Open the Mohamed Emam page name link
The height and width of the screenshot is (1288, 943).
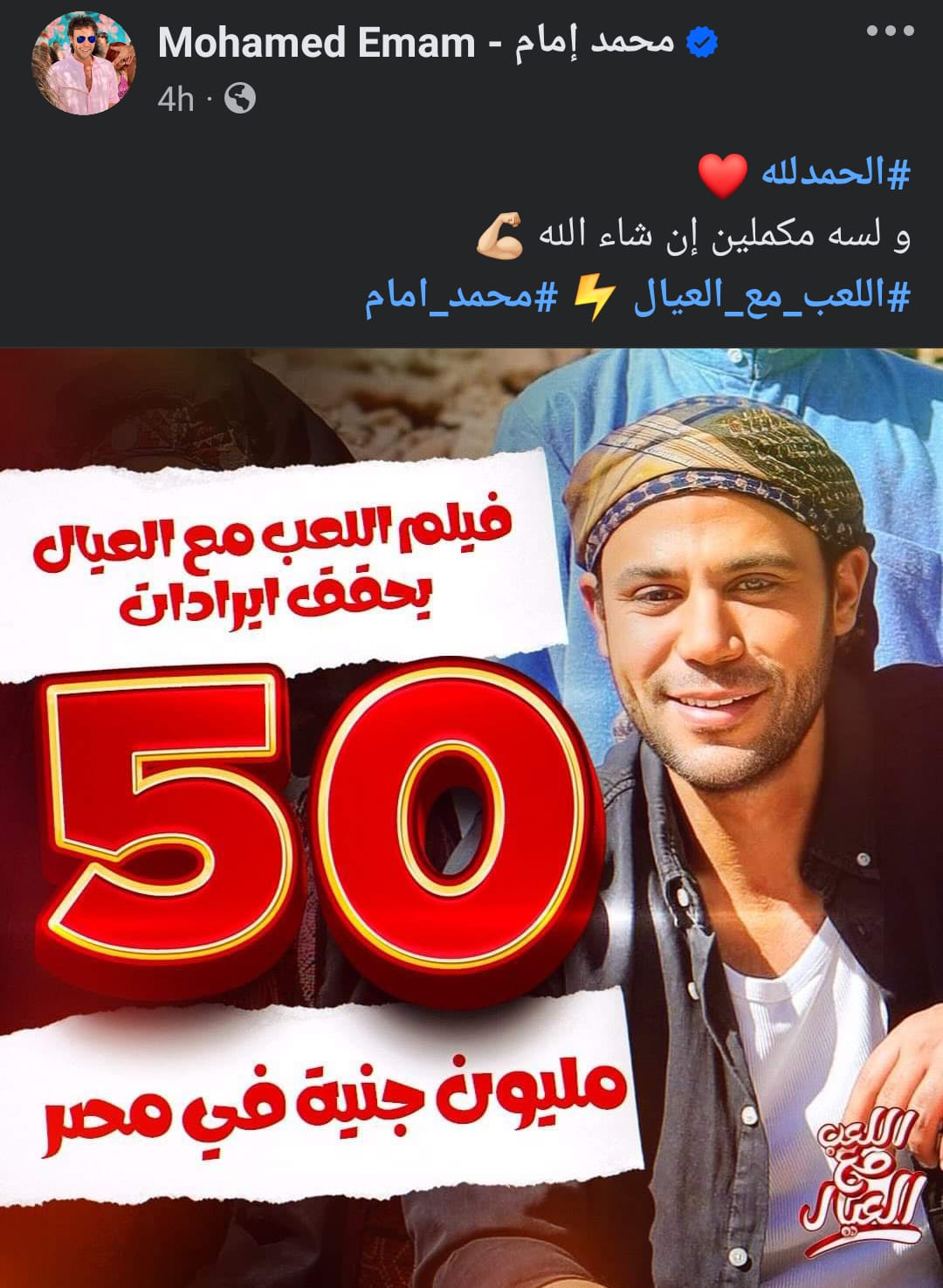(415, 42)
